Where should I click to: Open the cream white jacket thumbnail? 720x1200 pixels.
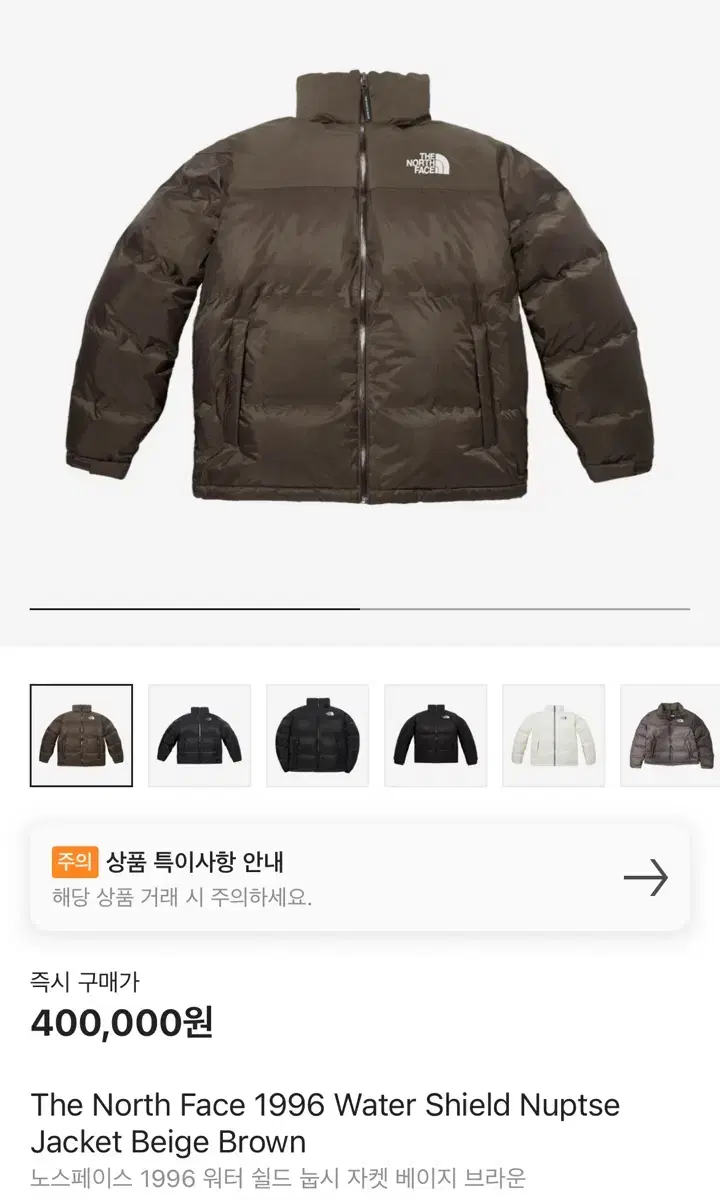(x=554, y=734)
